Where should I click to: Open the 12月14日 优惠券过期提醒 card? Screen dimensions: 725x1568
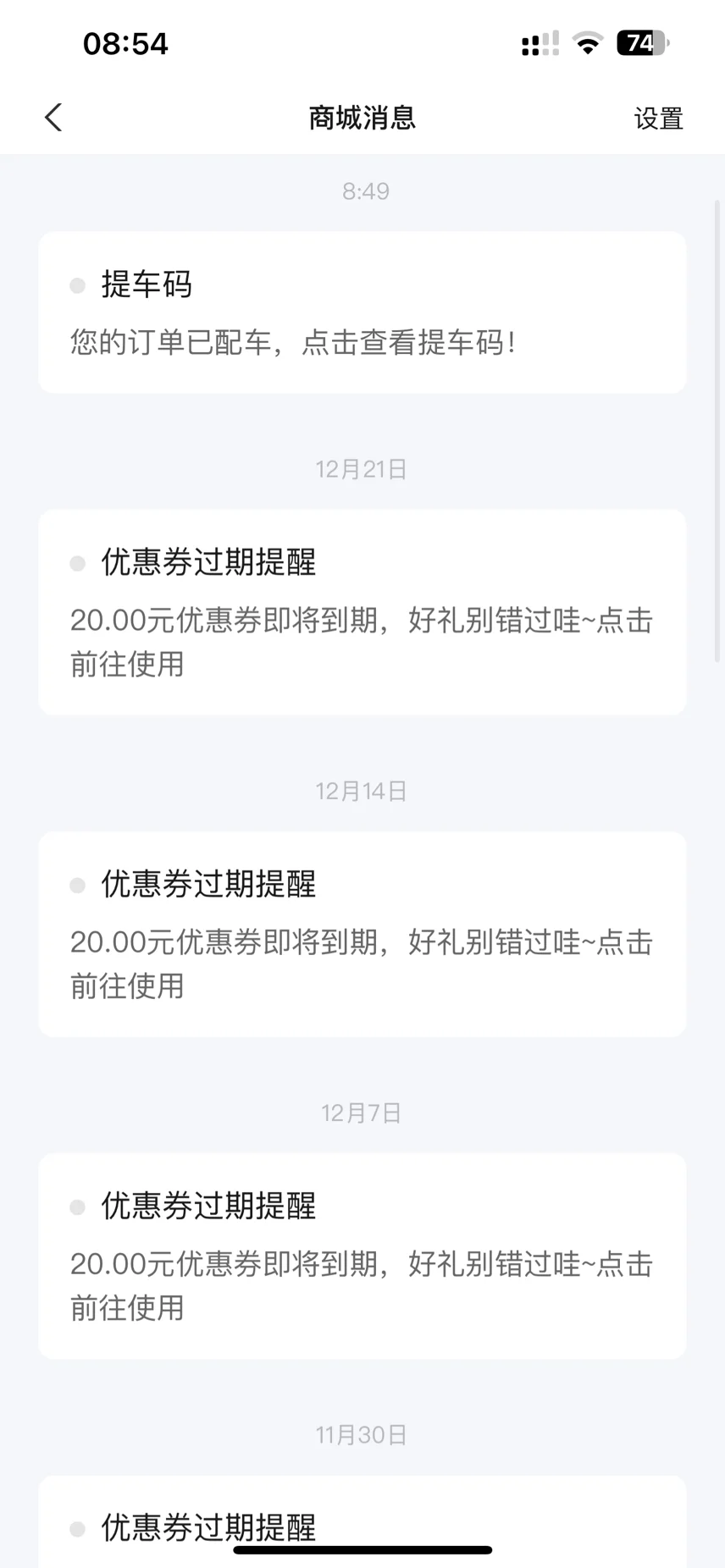362,934
